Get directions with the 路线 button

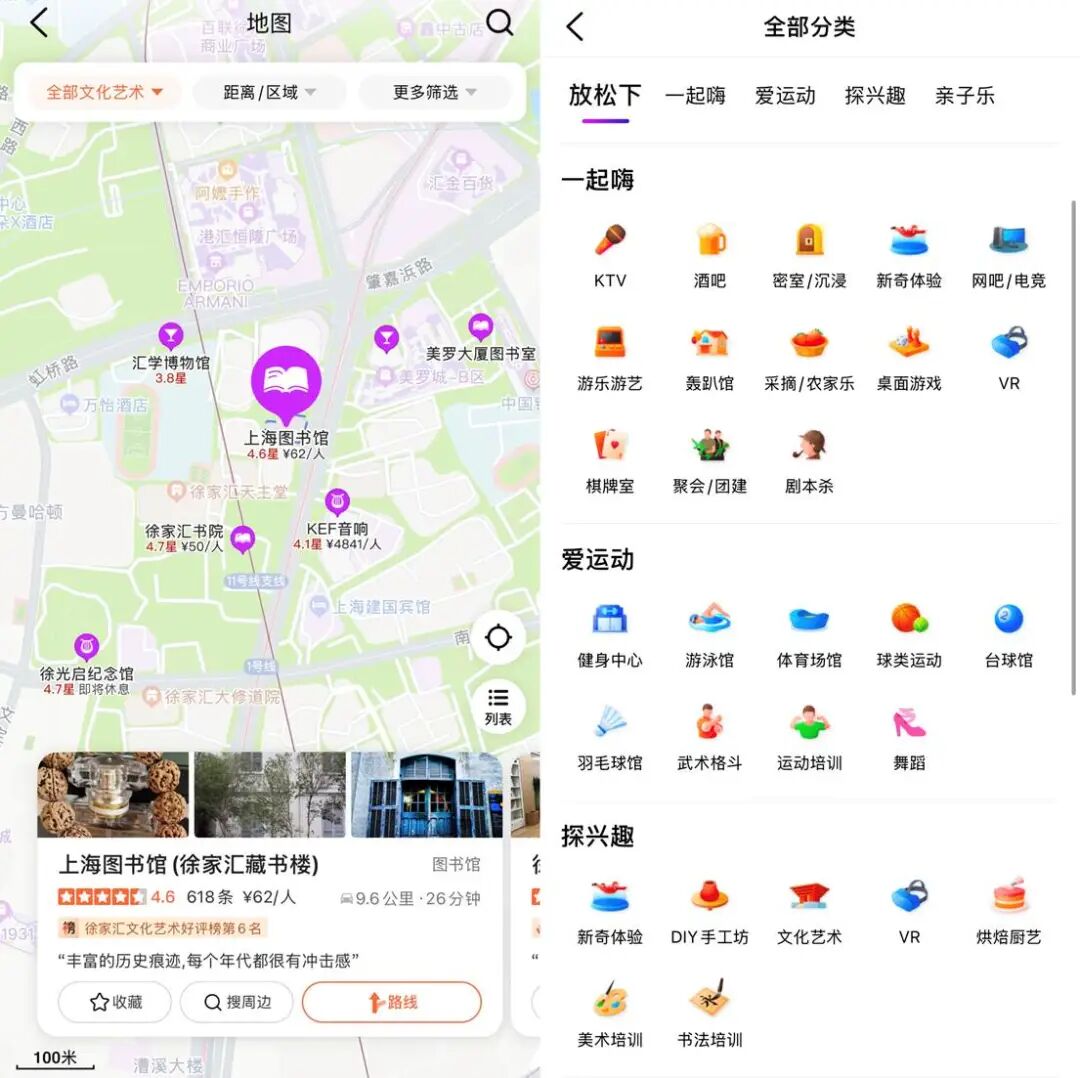click(392, 1002)
